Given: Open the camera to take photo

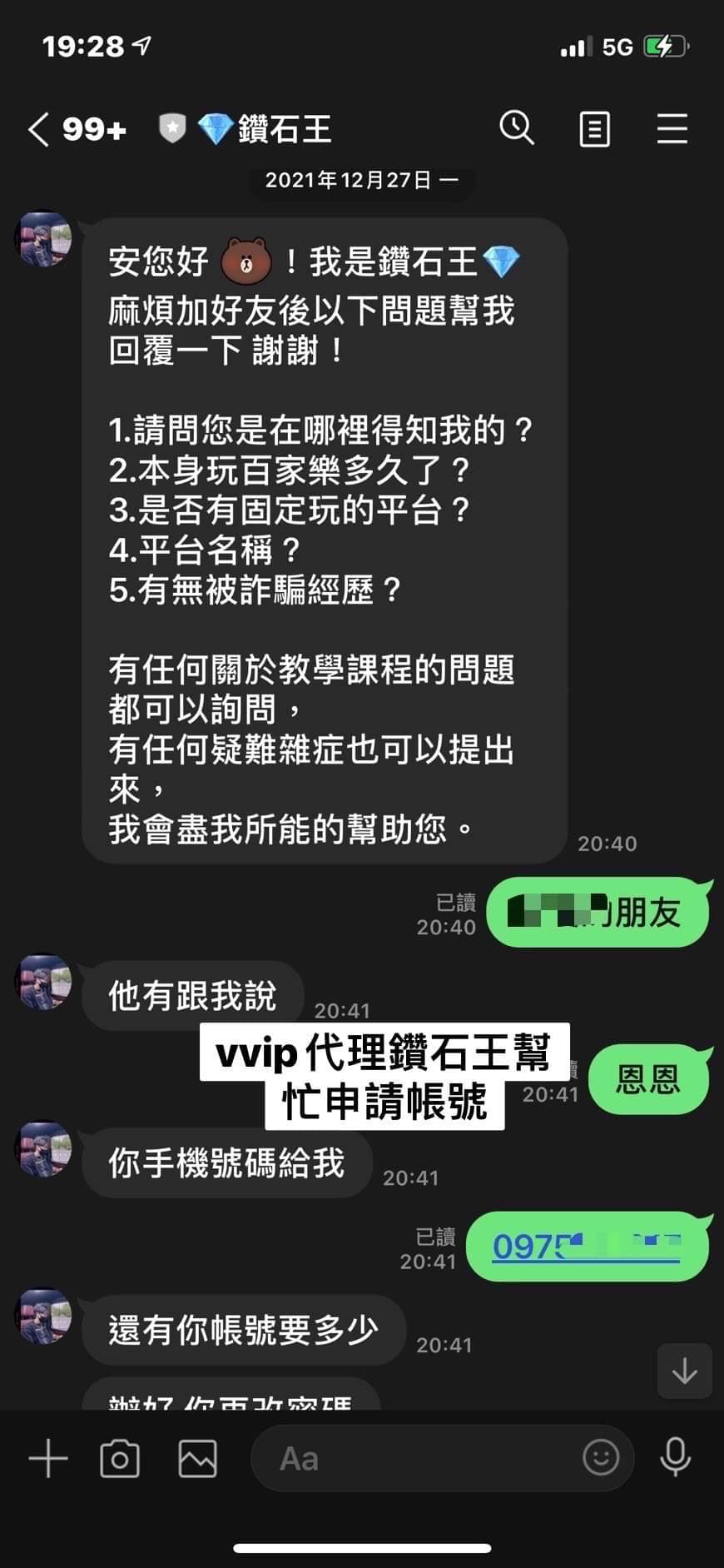Looking at the screenshot, I should (x=120, y=1458).
